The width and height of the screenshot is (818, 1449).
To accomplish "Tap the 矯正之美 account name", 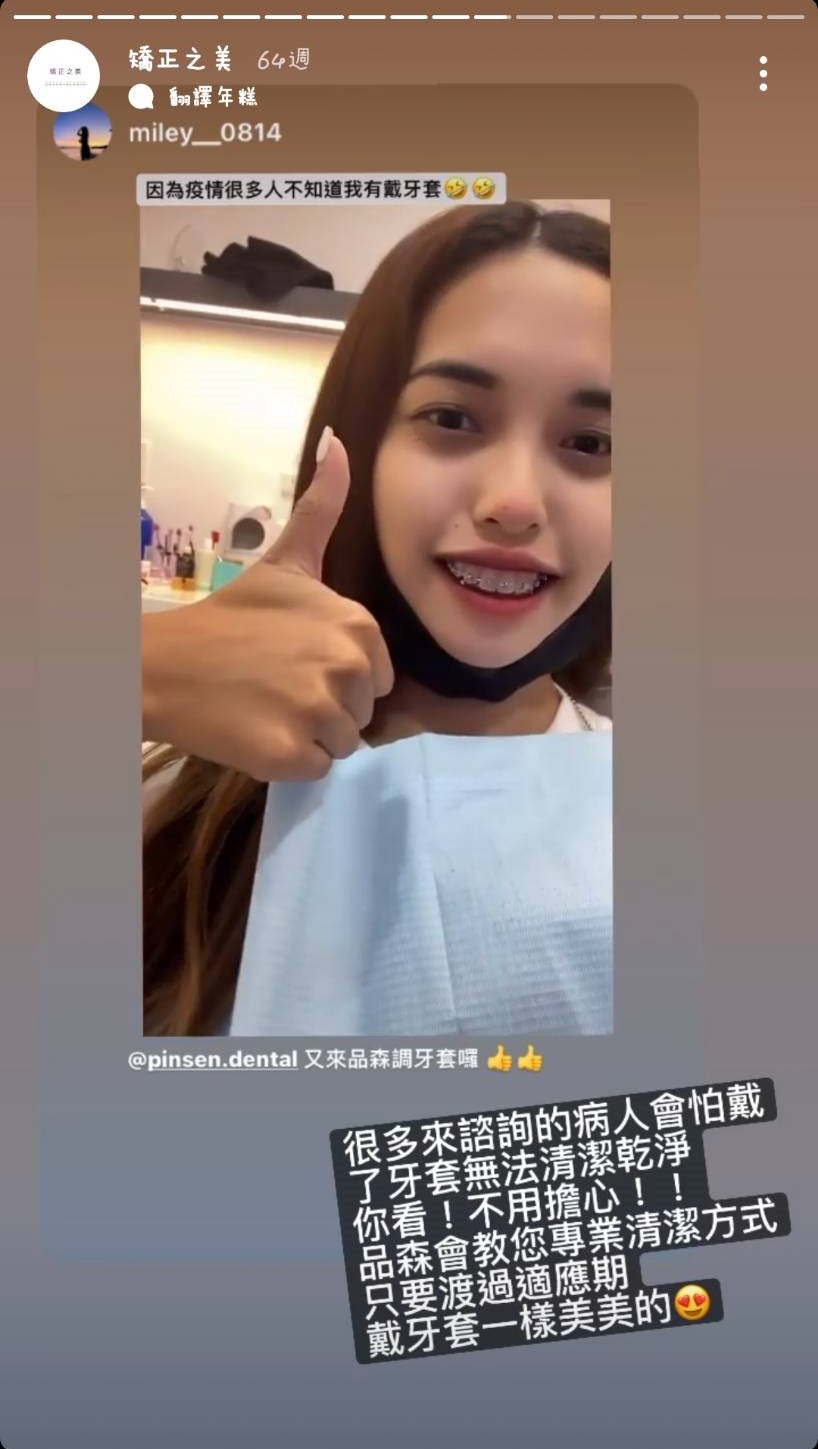I will (x=180, y=60).
